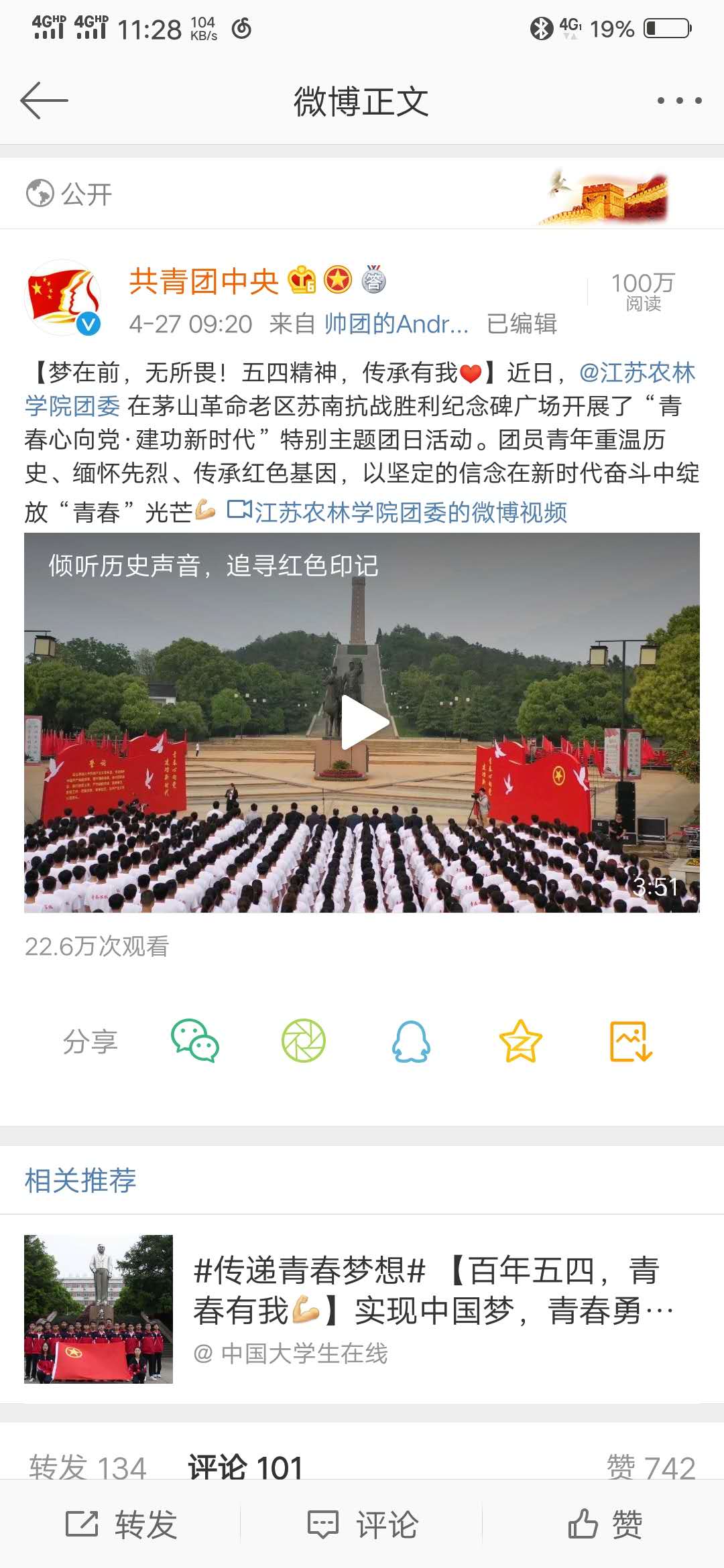
Task: Repost using the bottom 转发 button
Action: click(x=121, y=1524)
